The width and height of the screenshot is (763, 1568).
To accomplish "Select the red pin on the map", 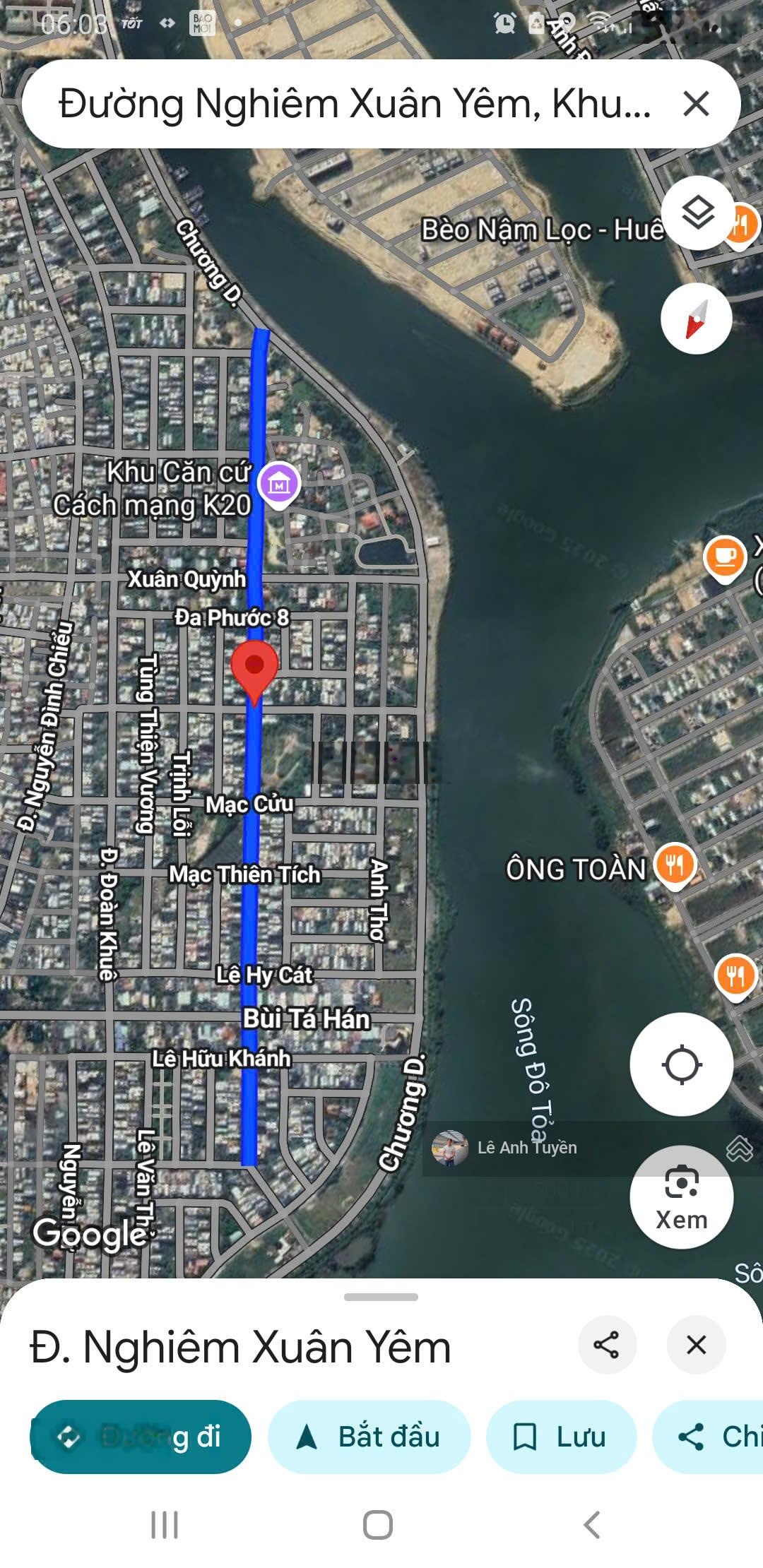I will (x=254, y=667).
